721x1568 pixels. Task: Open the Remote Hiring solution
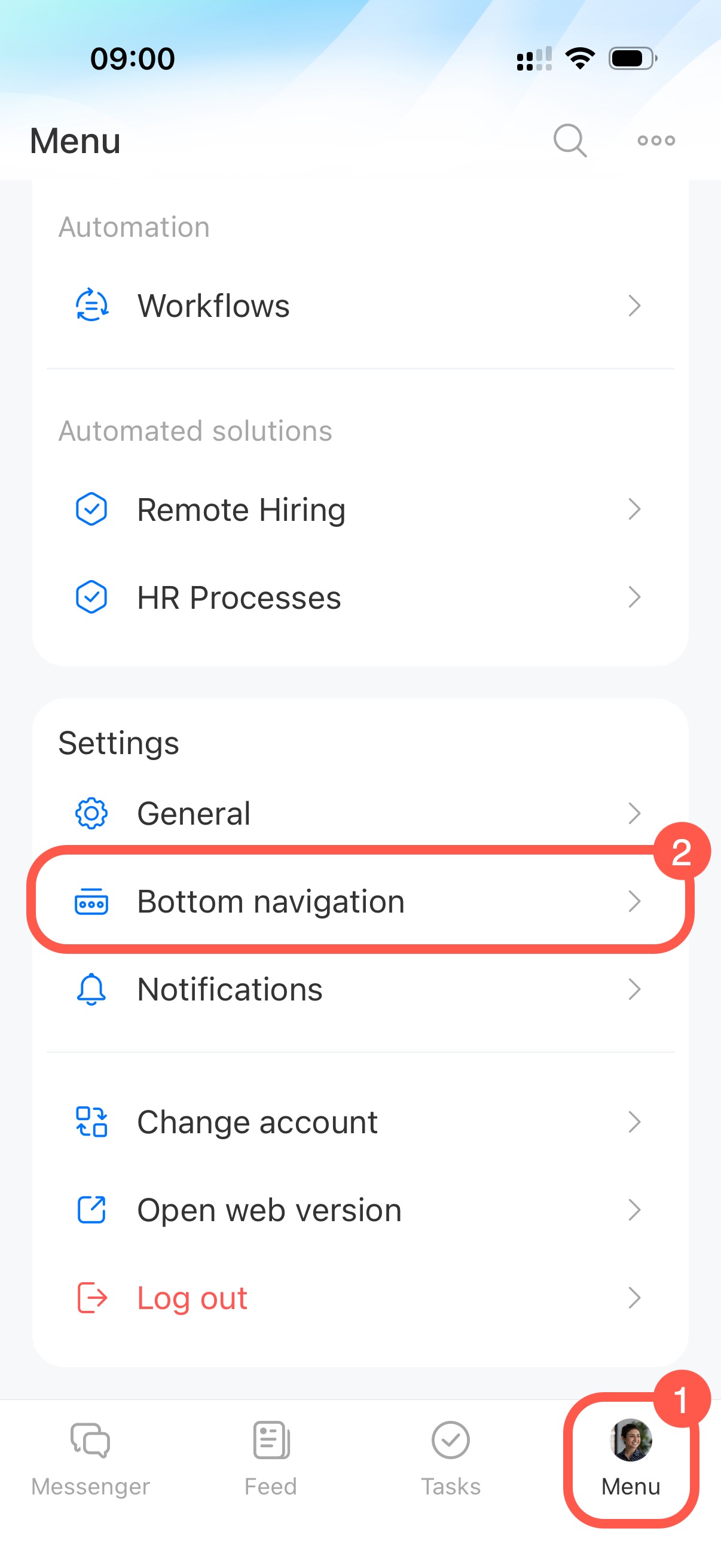(x=359, y=510)
